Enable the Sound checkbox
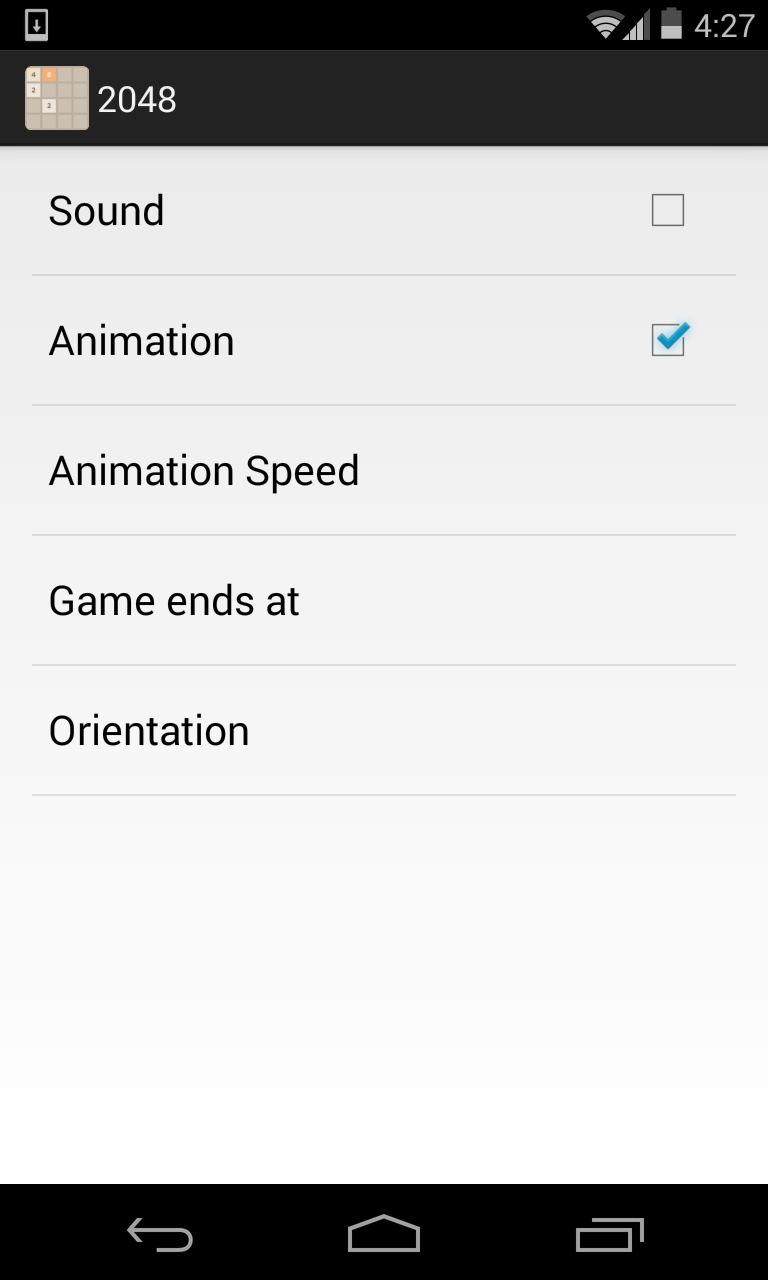 pos(667,210)
